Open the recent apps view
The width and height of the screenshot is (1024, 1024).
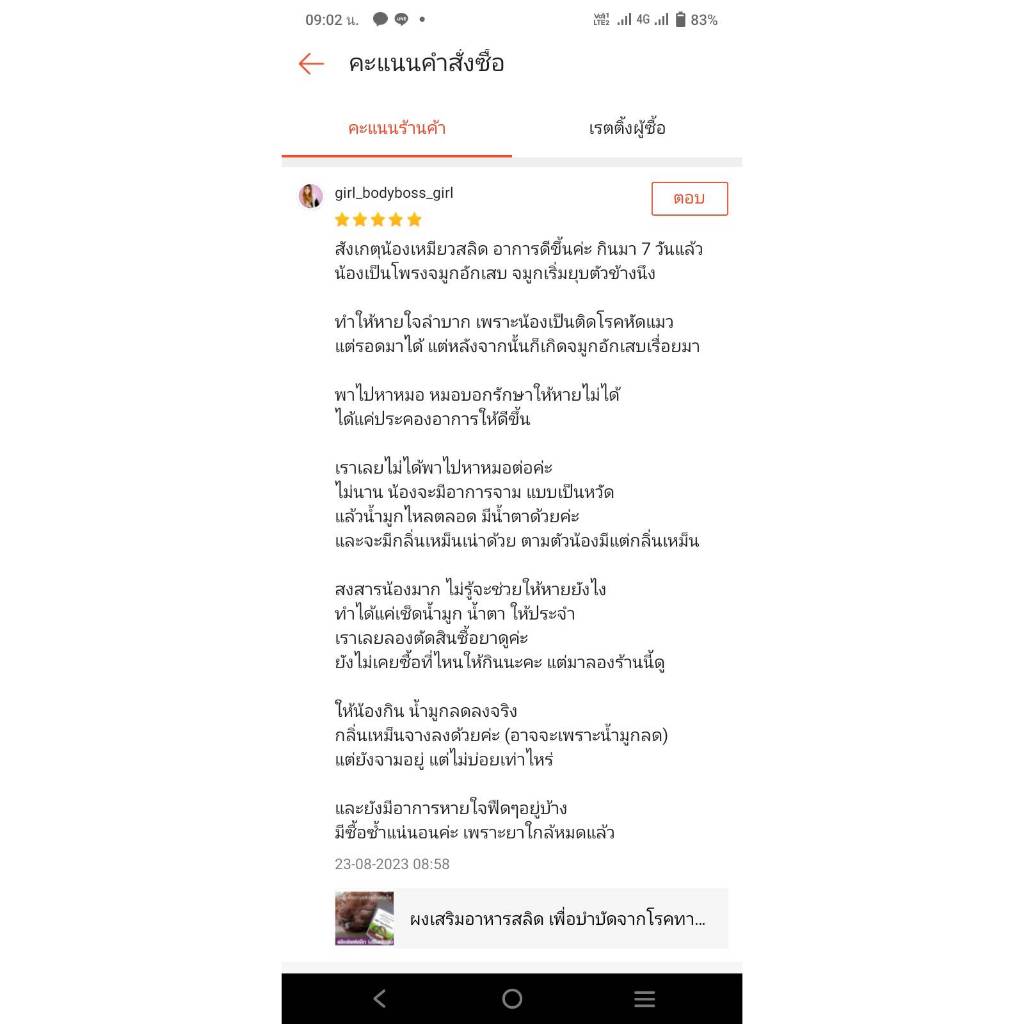644,998
